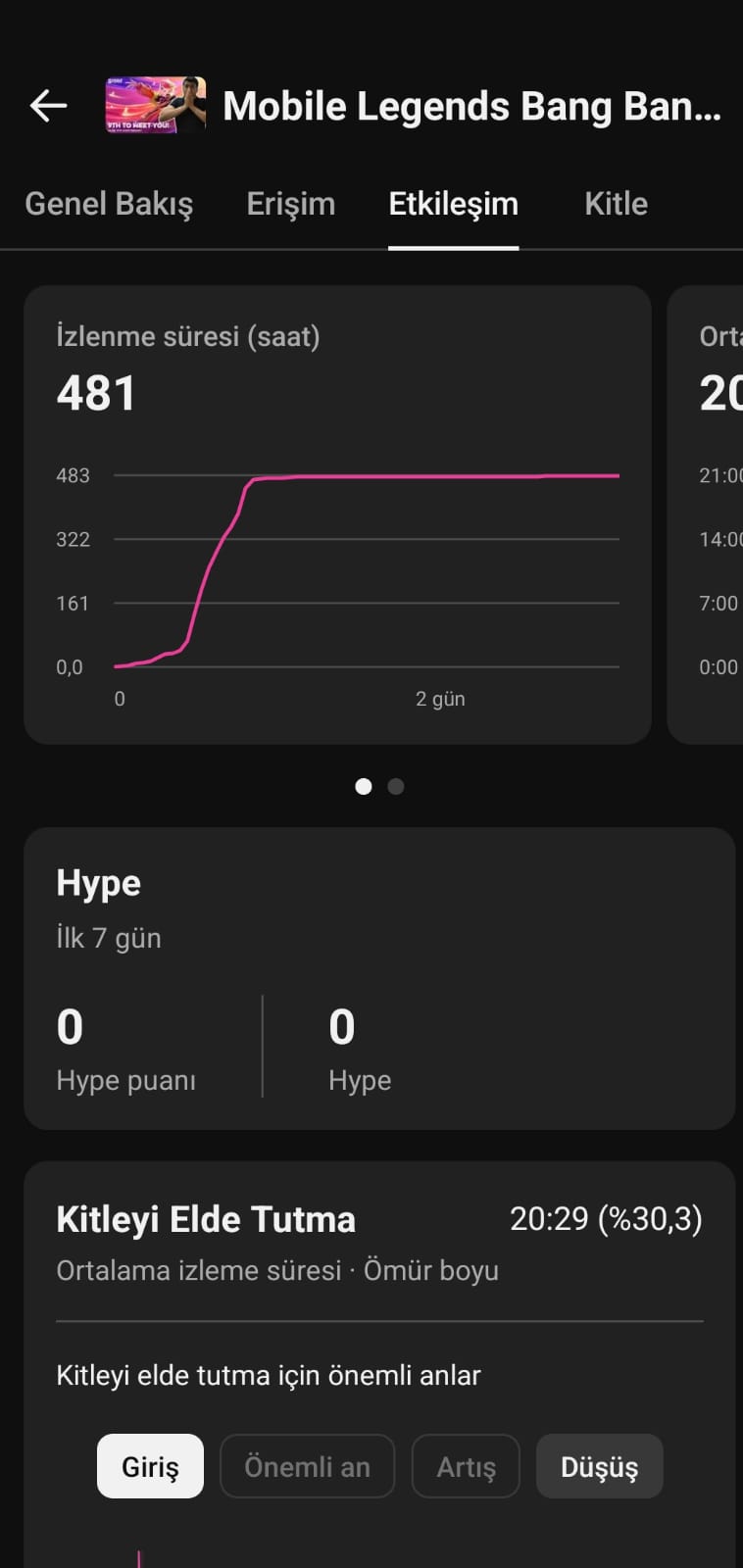Select the Önemli an chip
Screen dimensions: 743x1568
[x=307, y=1466]
